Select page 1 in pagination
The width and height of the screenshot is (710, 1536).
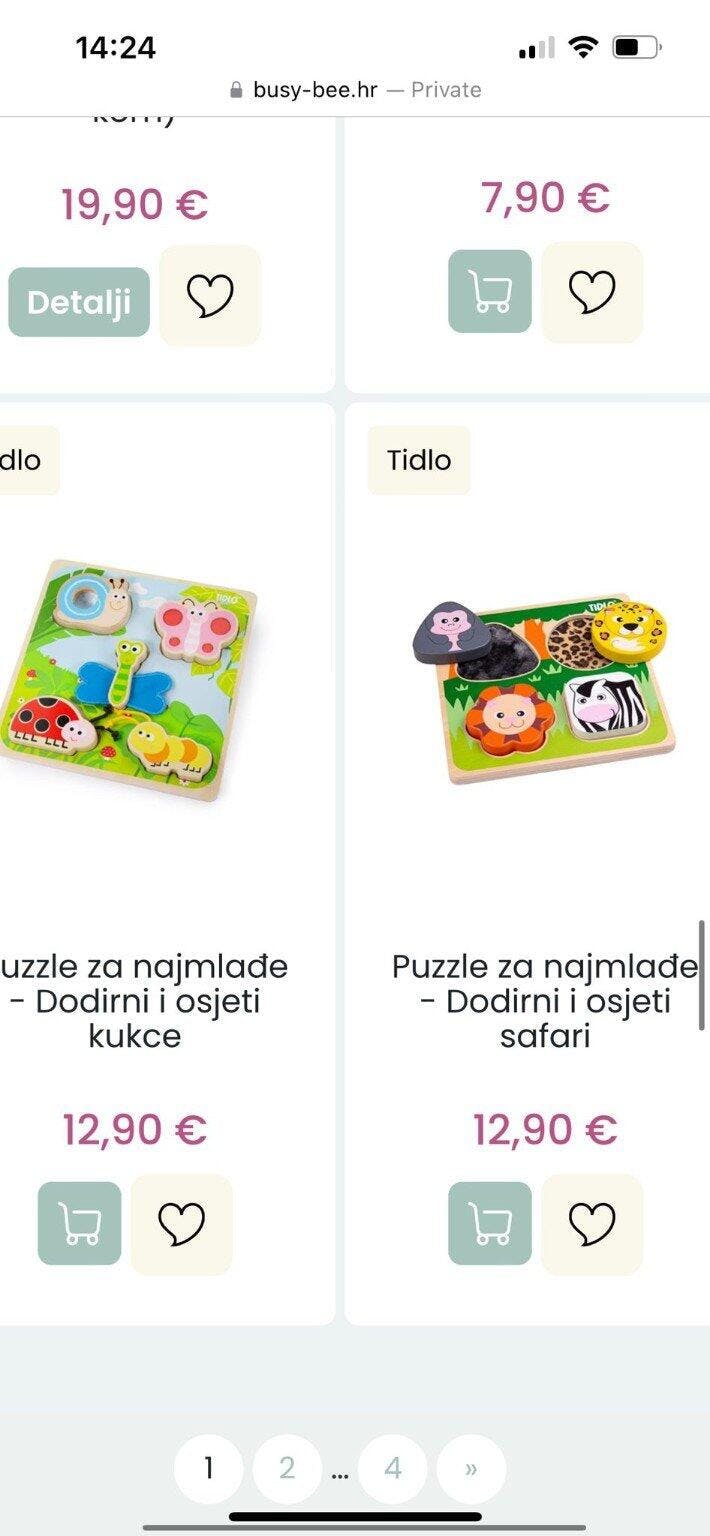coord(208,1469)
